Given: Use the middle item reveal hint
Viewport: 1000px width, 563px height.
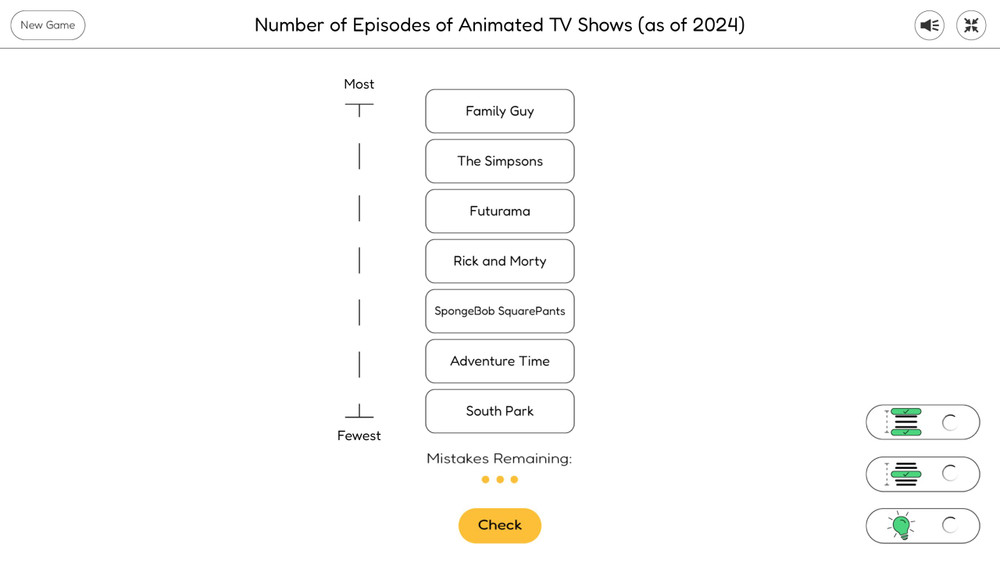Looking at the screenshot, I should [x=922, y=474].
